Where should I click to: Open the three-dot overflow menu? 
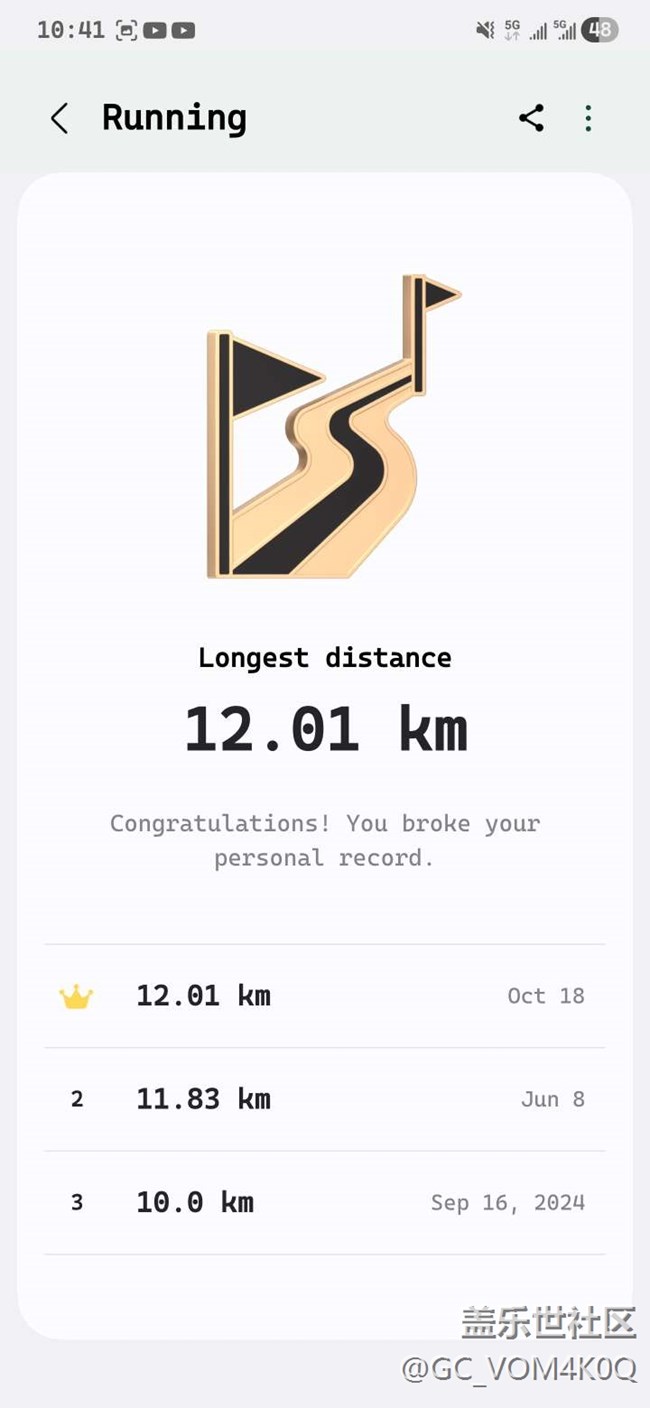tap(588, 118)
